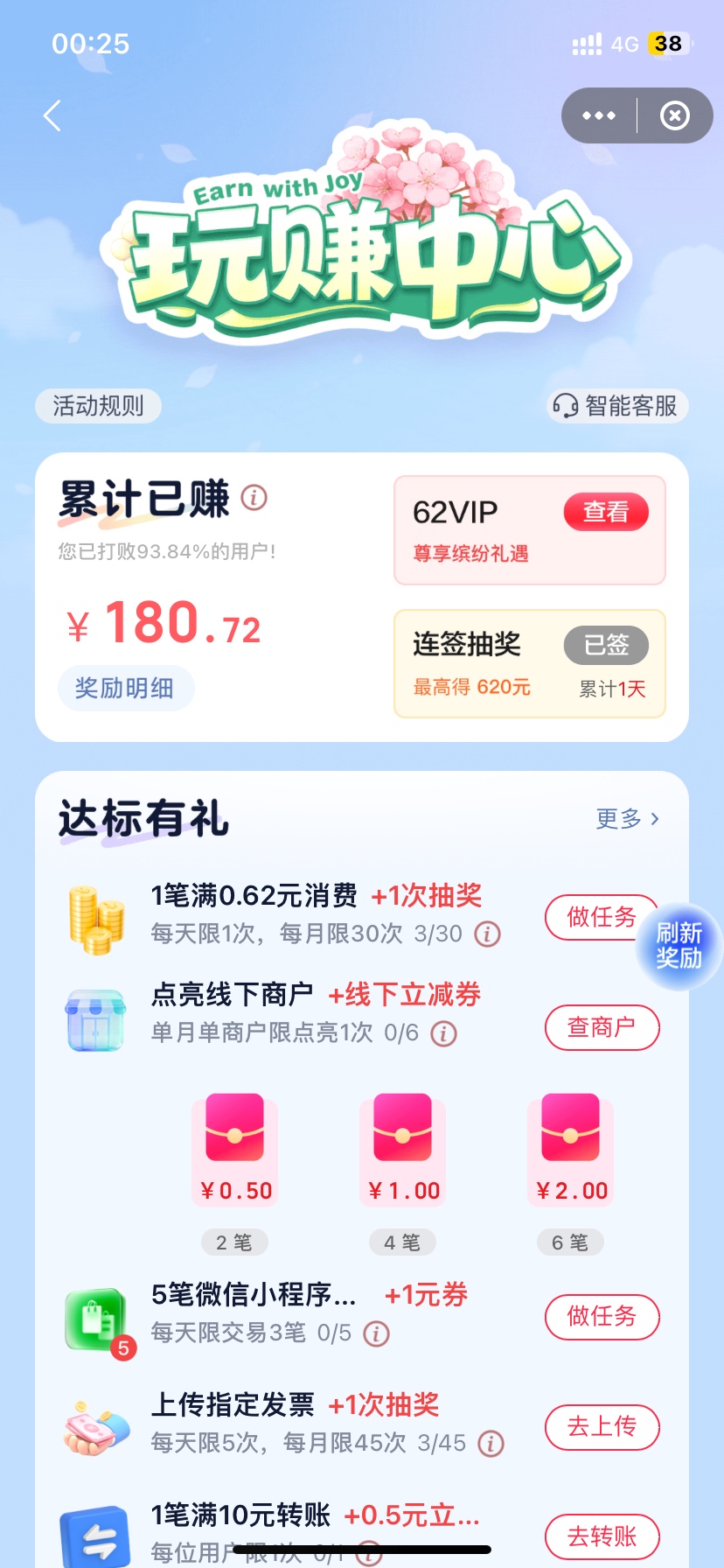
Task: Open 奖励明细 reward details
Action: click(x=125, y=688)
